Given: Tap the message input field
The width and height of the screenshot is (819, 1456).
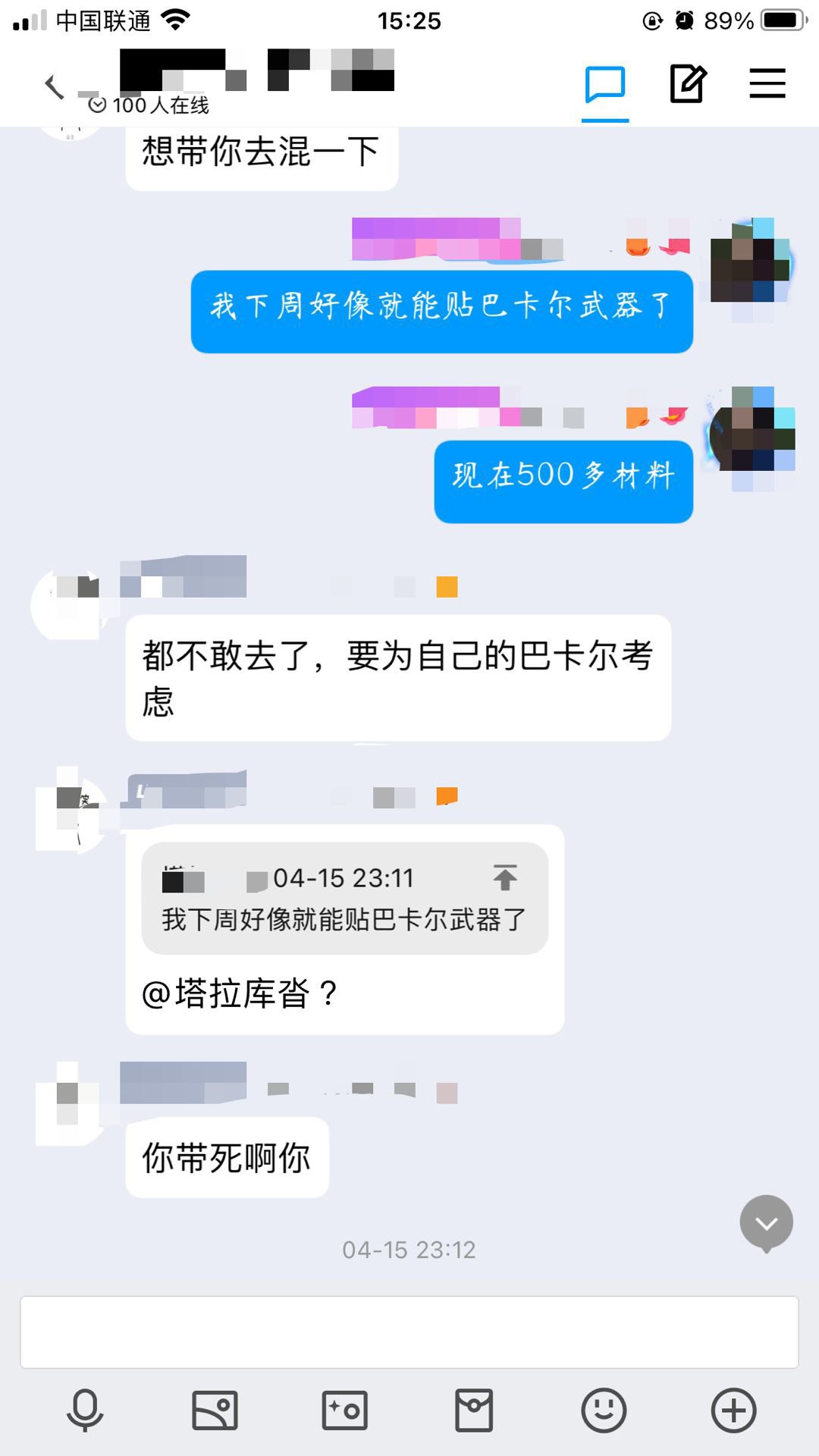Looking at the screenshot, I should (x=409, y=1329).
